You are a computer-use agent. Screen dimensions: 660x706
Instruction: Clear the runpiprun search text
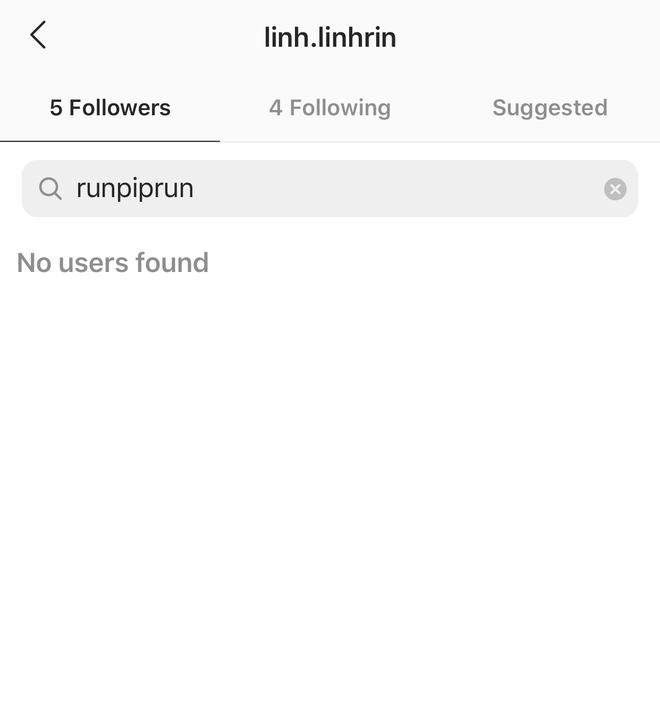(x=615, y=189)
